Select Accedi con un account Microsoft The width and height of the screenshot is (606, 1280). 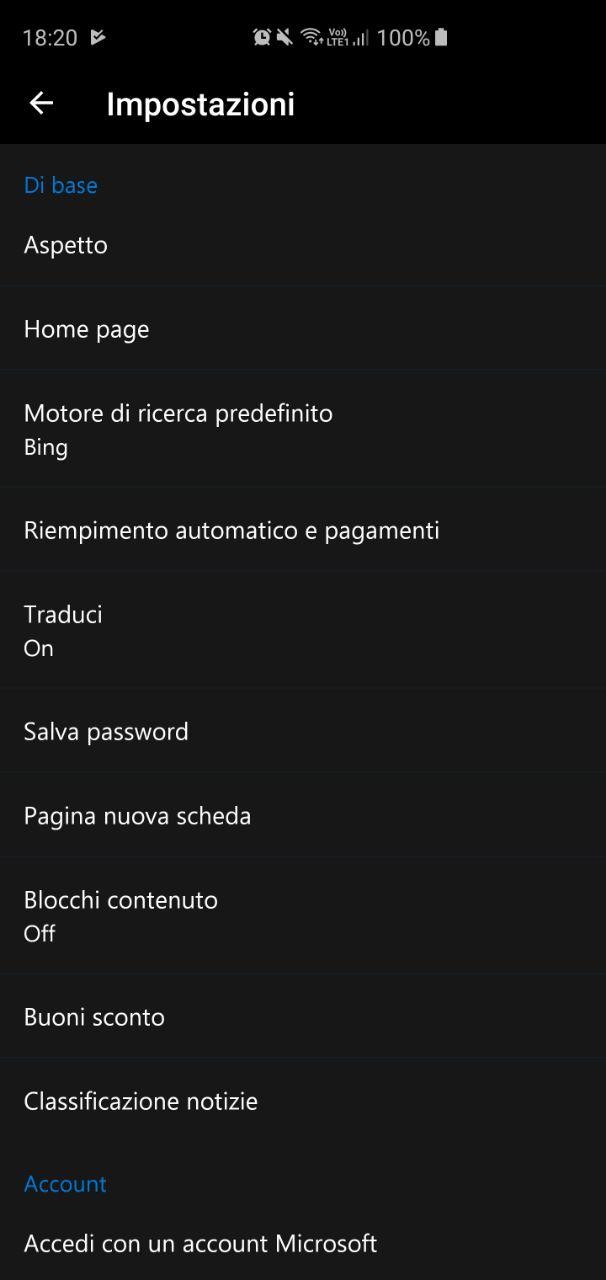tap(303, 1243)
